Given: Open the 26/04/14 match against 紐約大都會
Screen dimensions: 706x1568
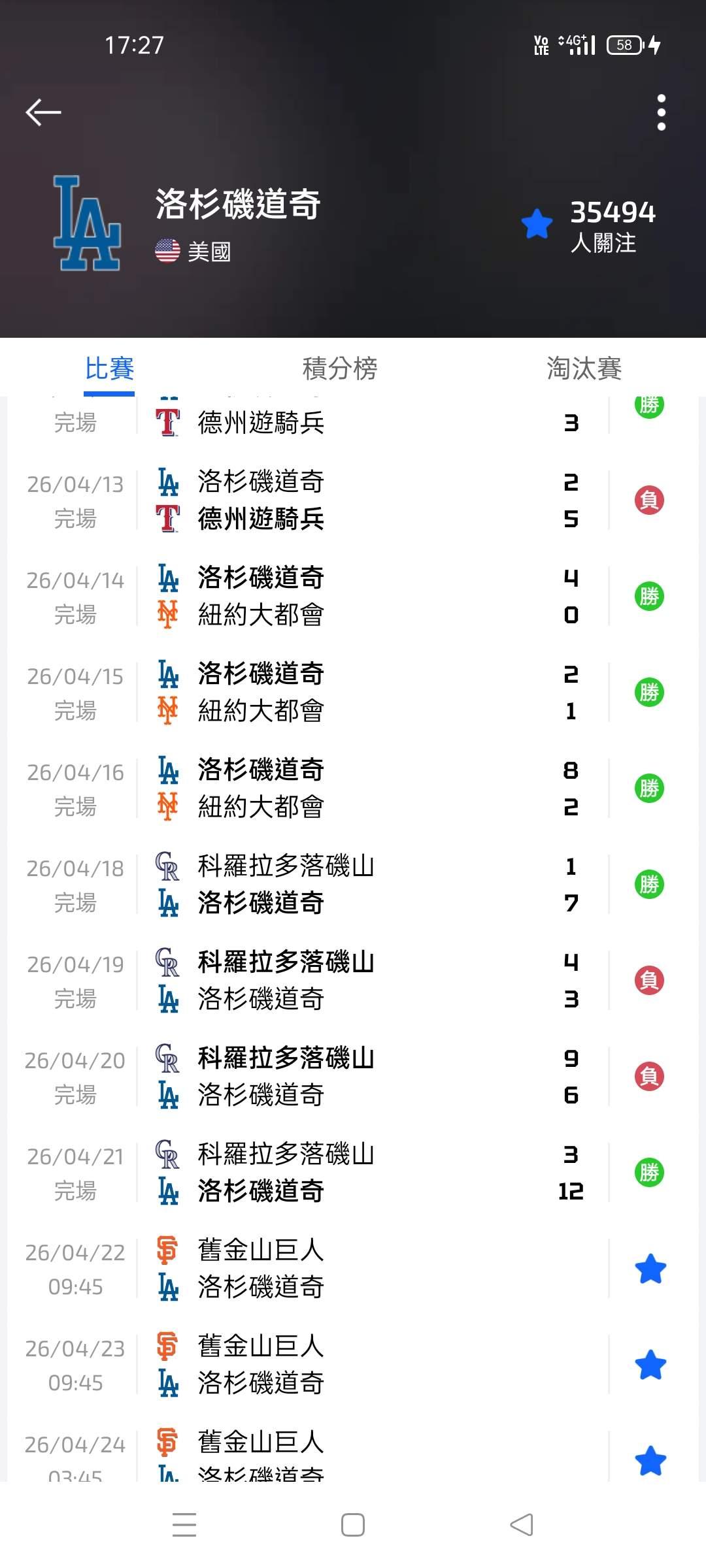Looking at the screenshot, I should pyautogui.click(x=353, y=596).
